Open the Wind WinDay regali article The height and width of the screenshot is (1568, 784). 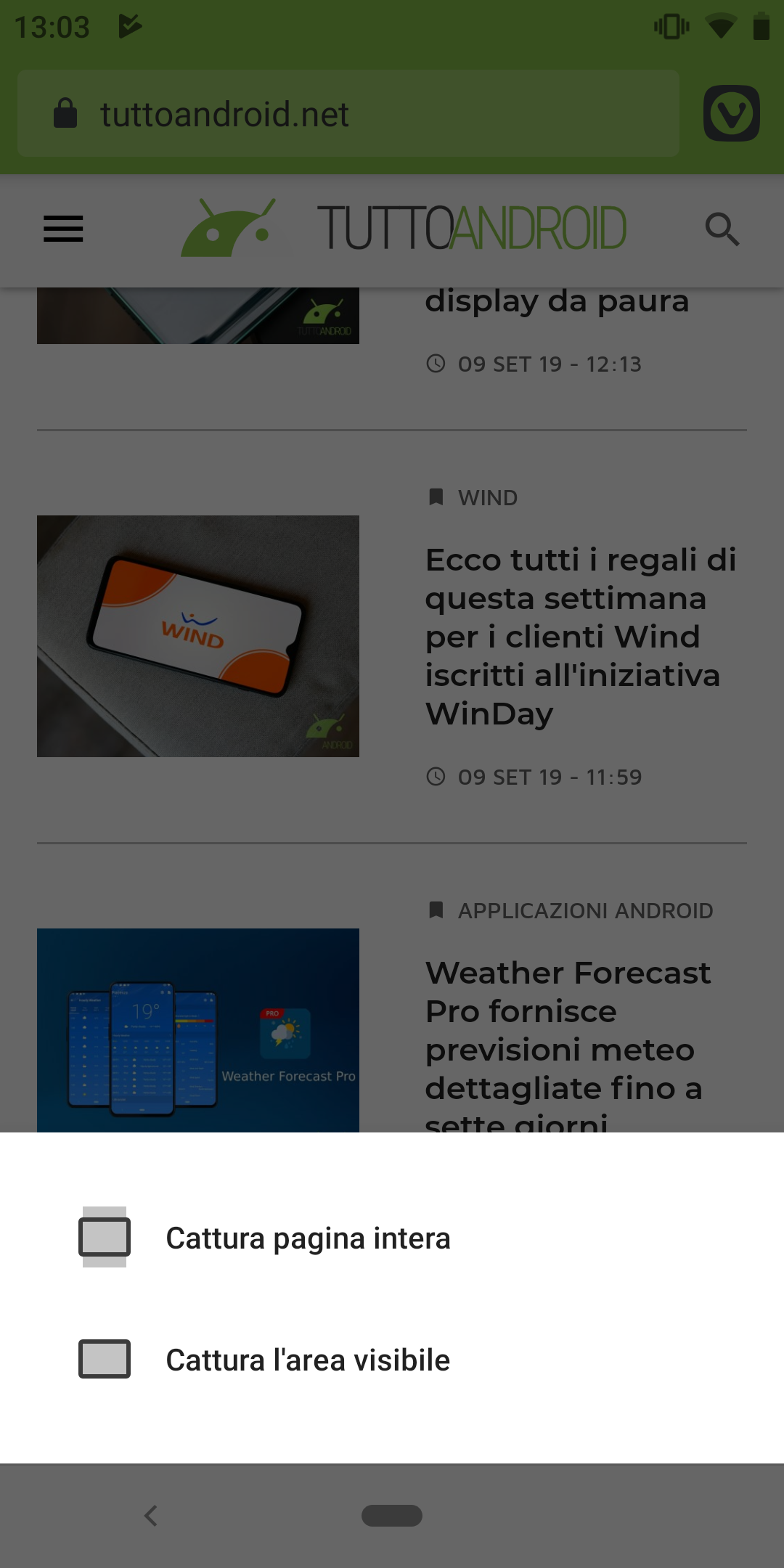tap(581, 637)
